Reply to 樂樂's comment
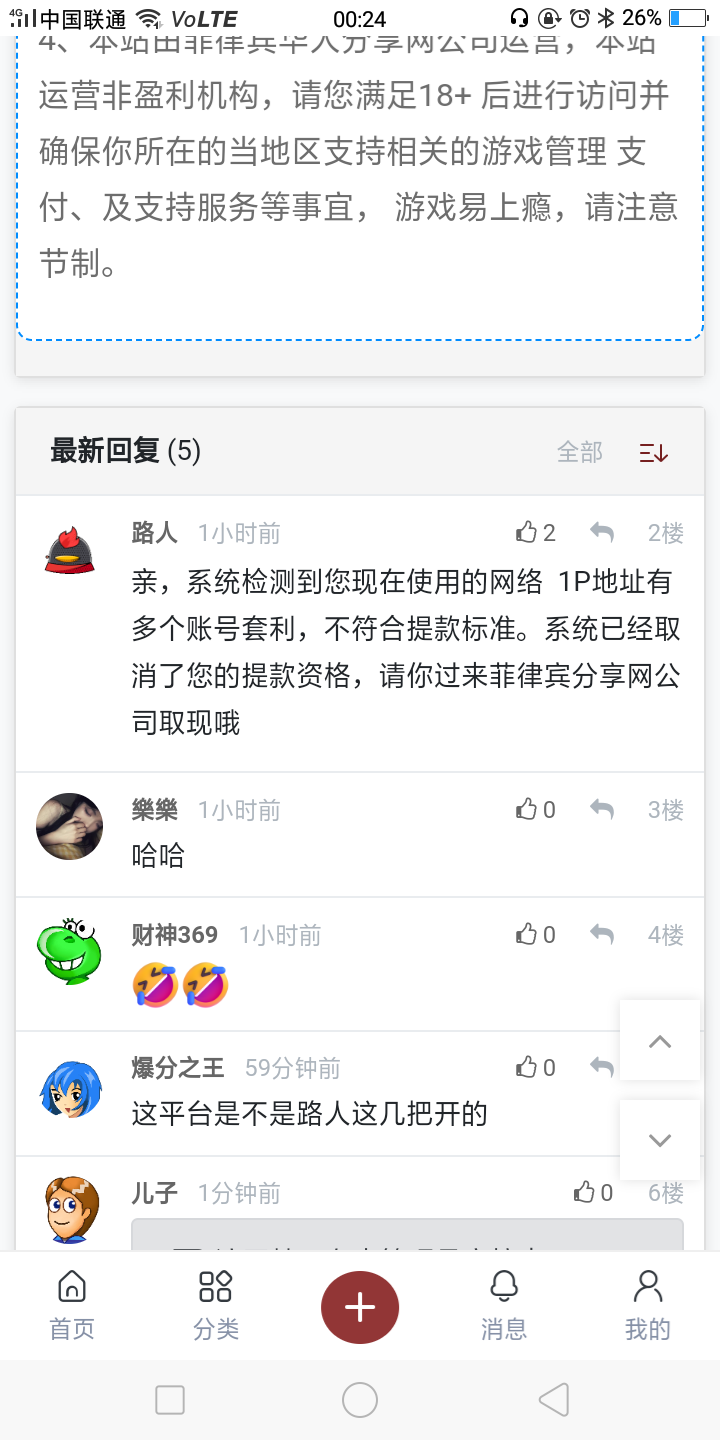This screenshot has height=1440, width=720. pyautogui.click(x=601, y=810)
